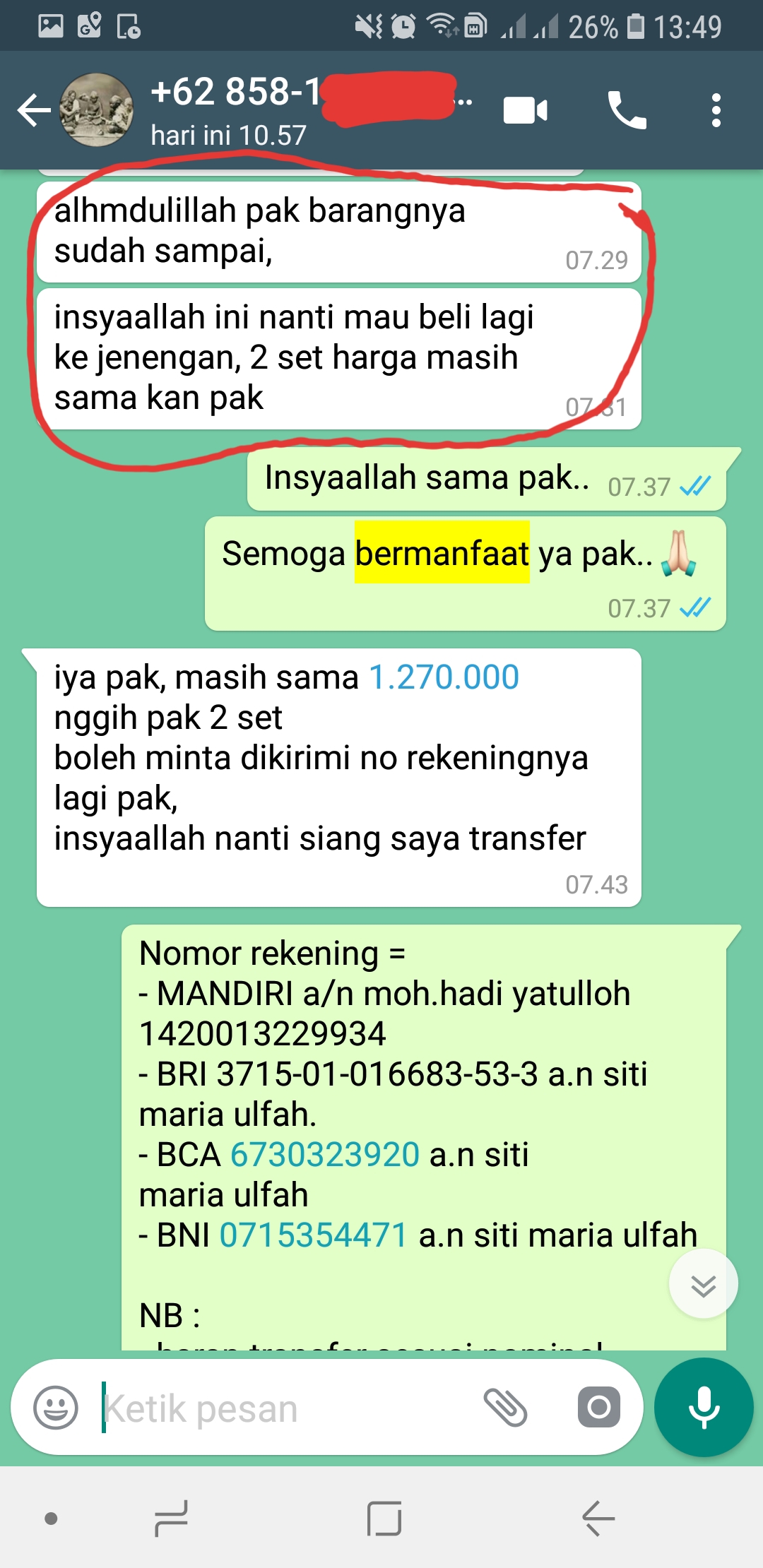Tap the system home button

pos(384,1519)
